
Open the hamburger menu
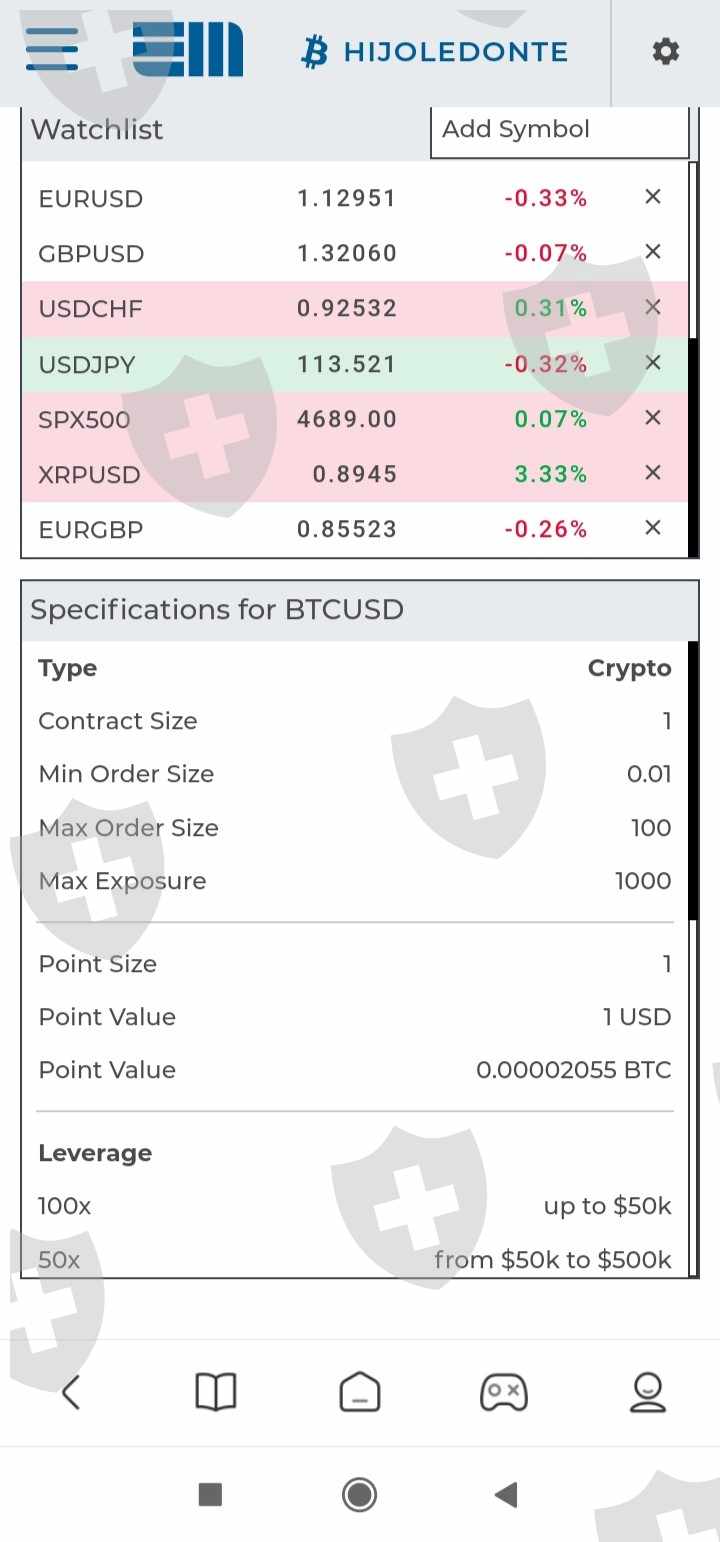click(52, 49)
